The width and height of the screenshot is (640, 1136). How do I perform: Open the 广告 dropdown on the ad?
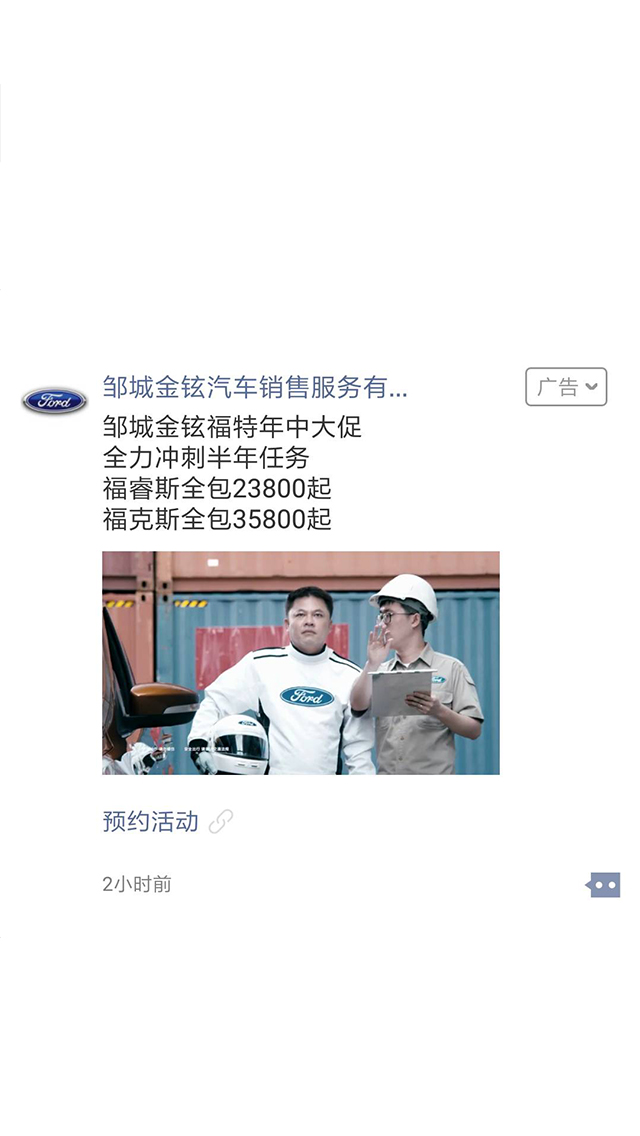coord(566,387)
